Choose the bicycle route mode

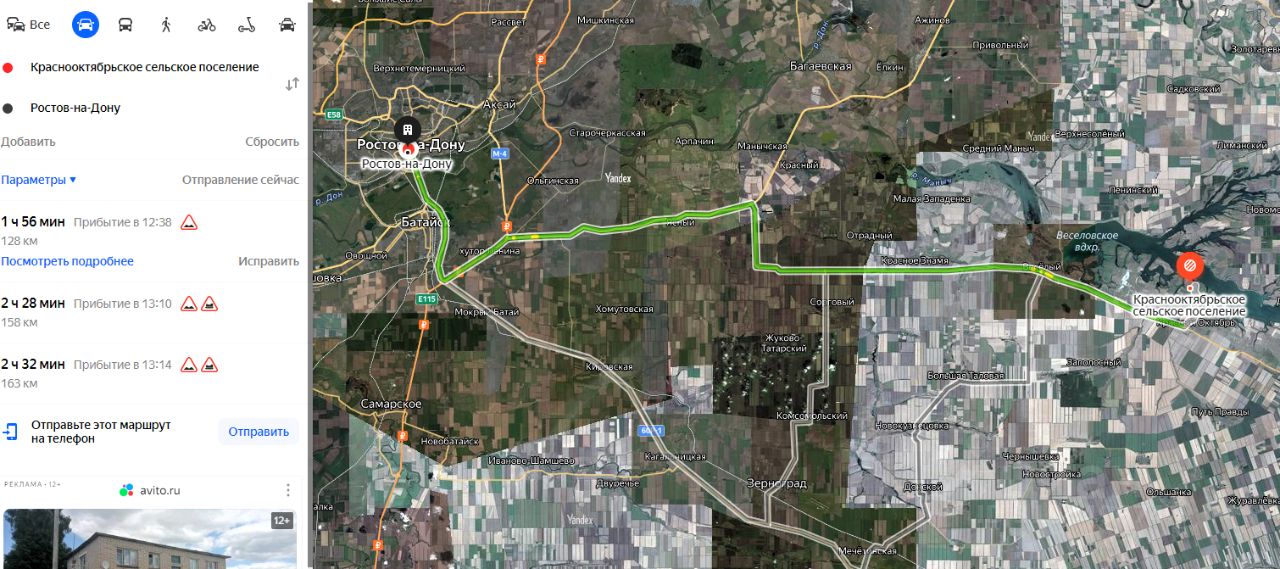click(206, 25)
